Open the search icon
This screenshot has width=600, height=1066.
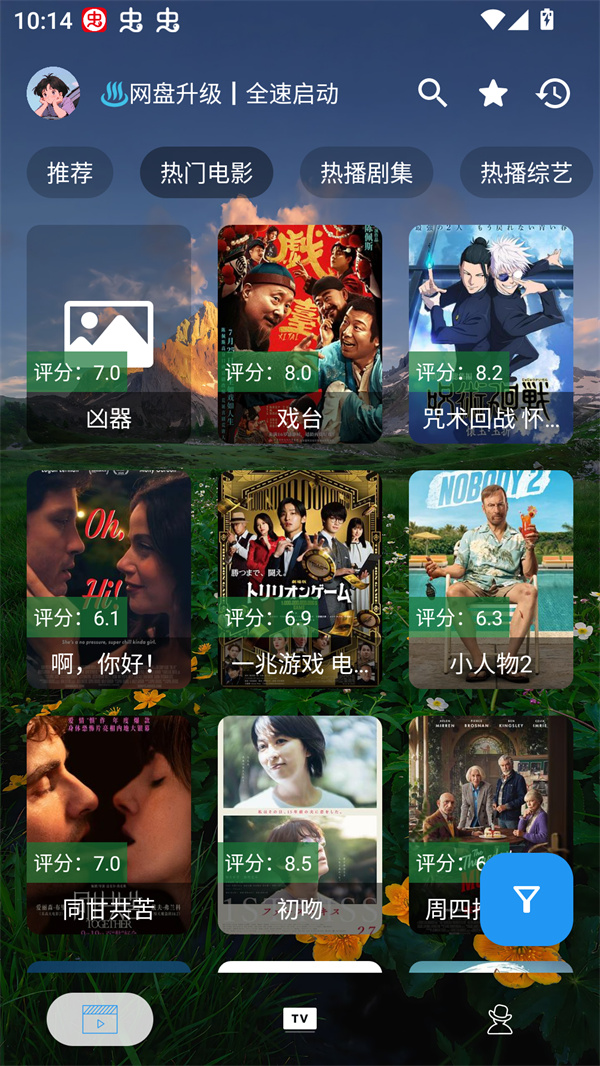(x=432, y=94)
